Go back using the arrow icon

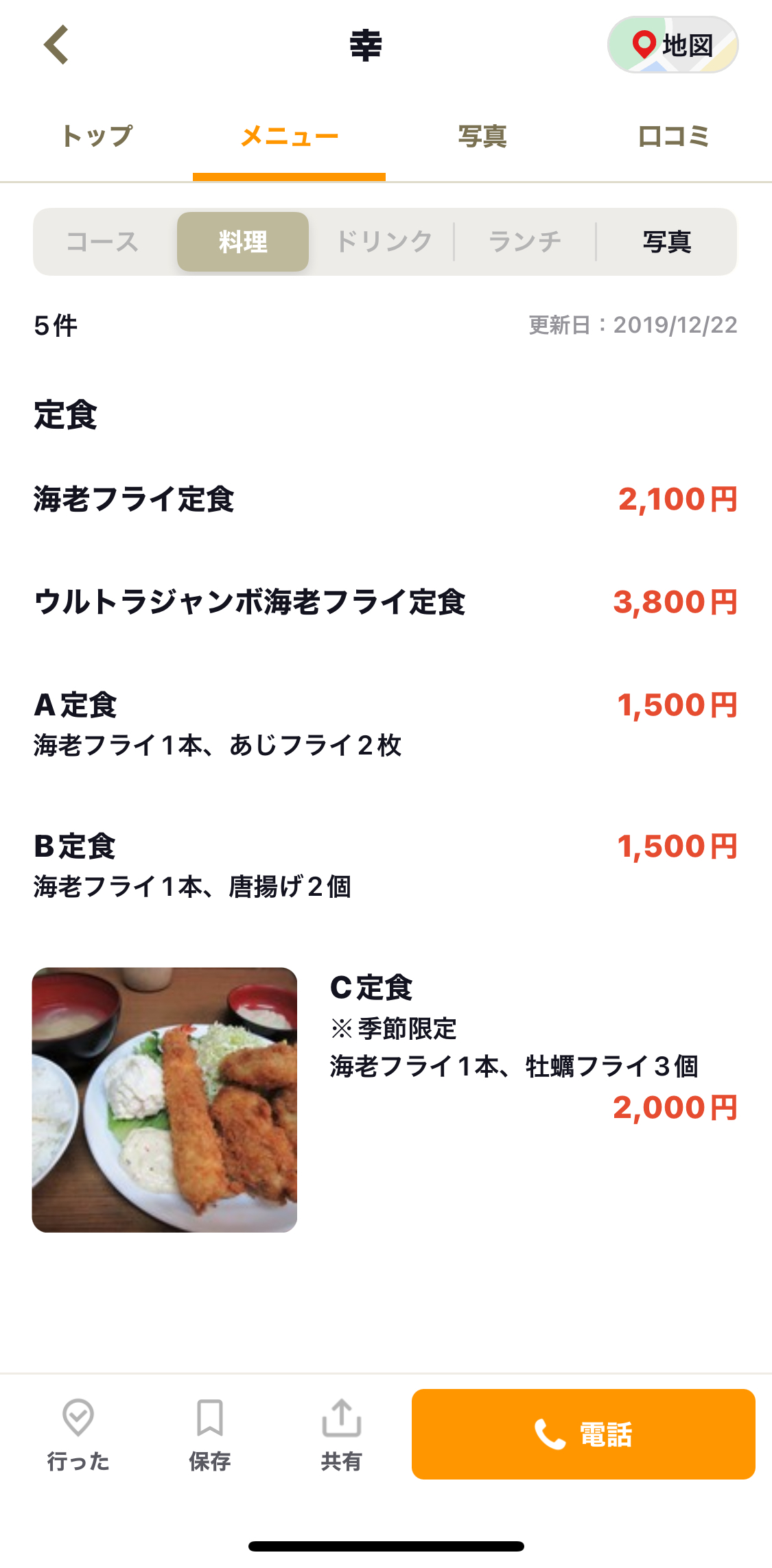point(56,45)
